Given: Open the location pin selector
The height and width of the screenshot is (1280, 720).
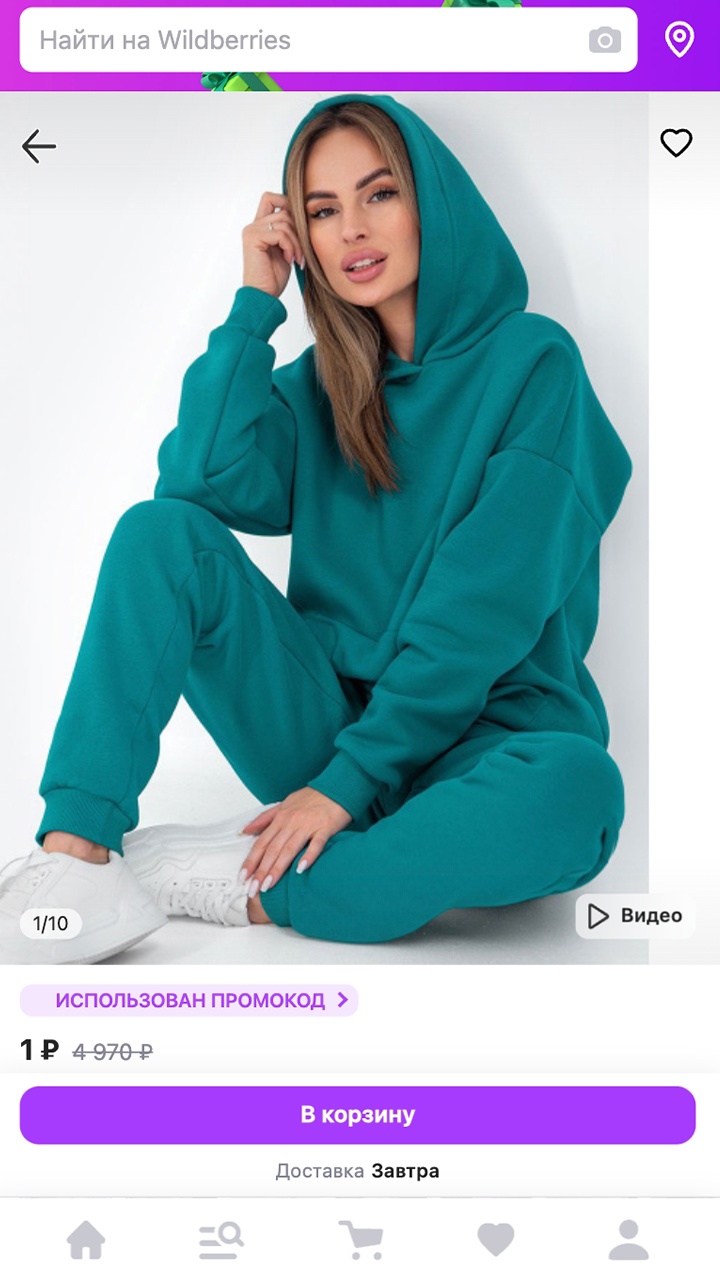Looking at the screenshot, I should pos(679,40).
